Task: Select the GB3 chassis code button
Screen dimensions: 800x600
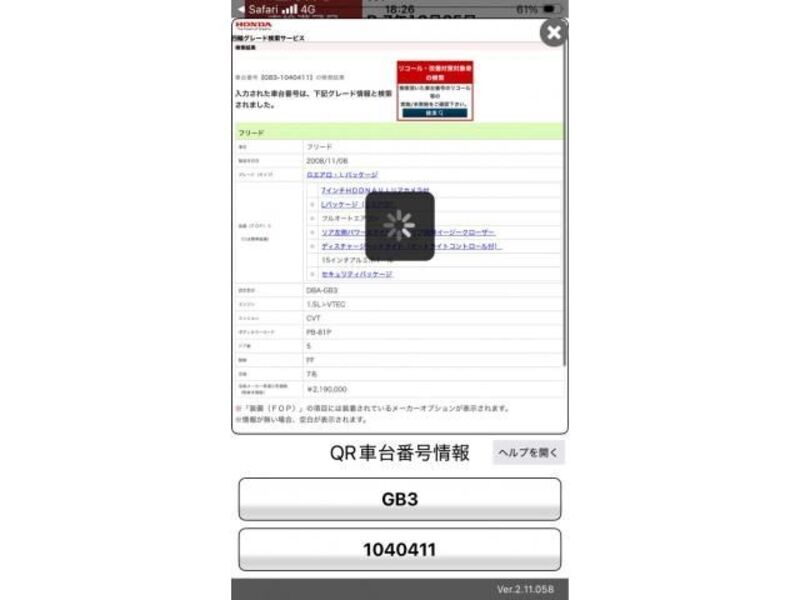Action: tap(400, 499)
